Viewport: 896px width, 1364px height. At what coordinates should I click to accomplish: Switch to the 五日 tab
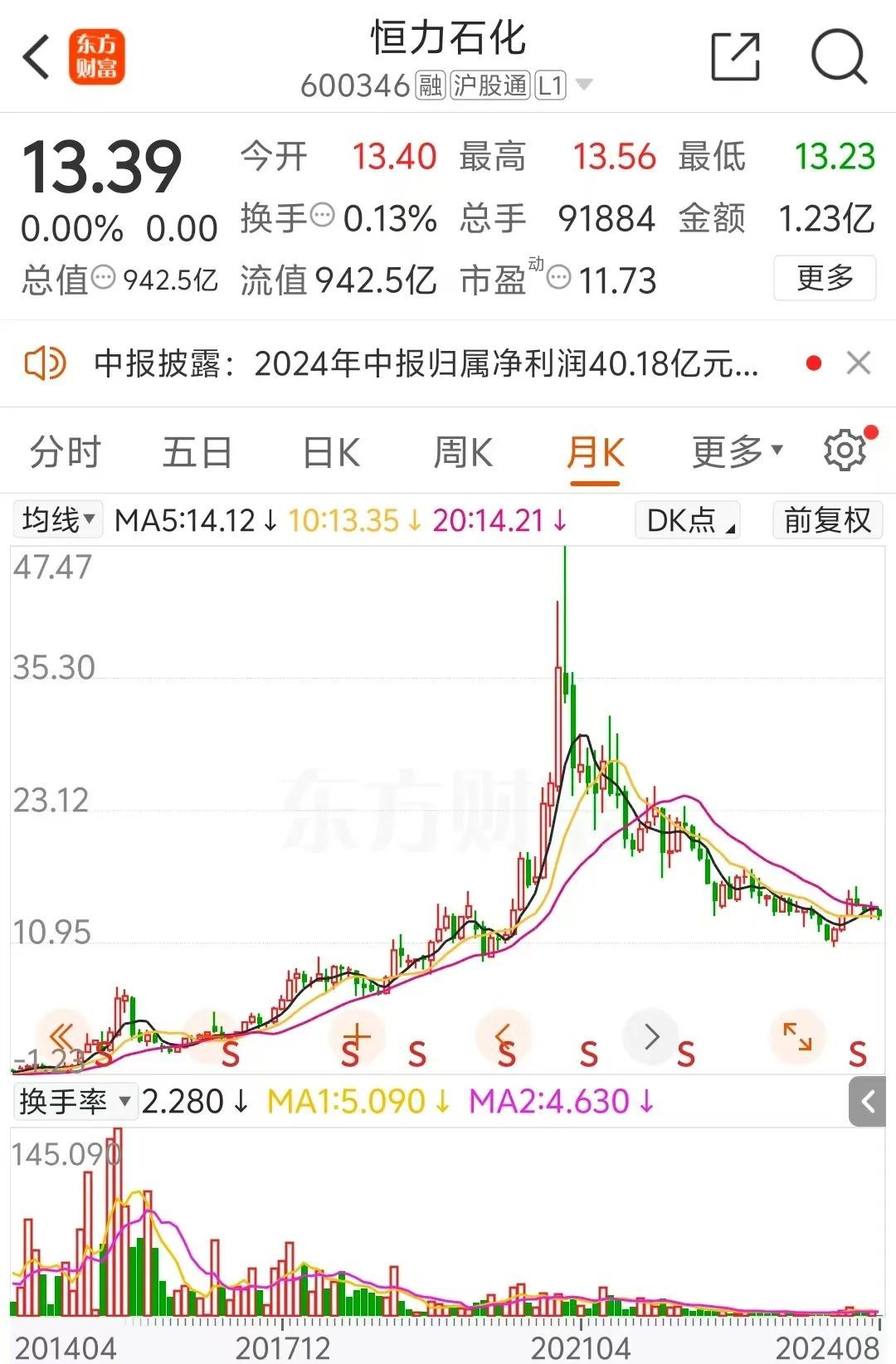(x=197, y=453)
